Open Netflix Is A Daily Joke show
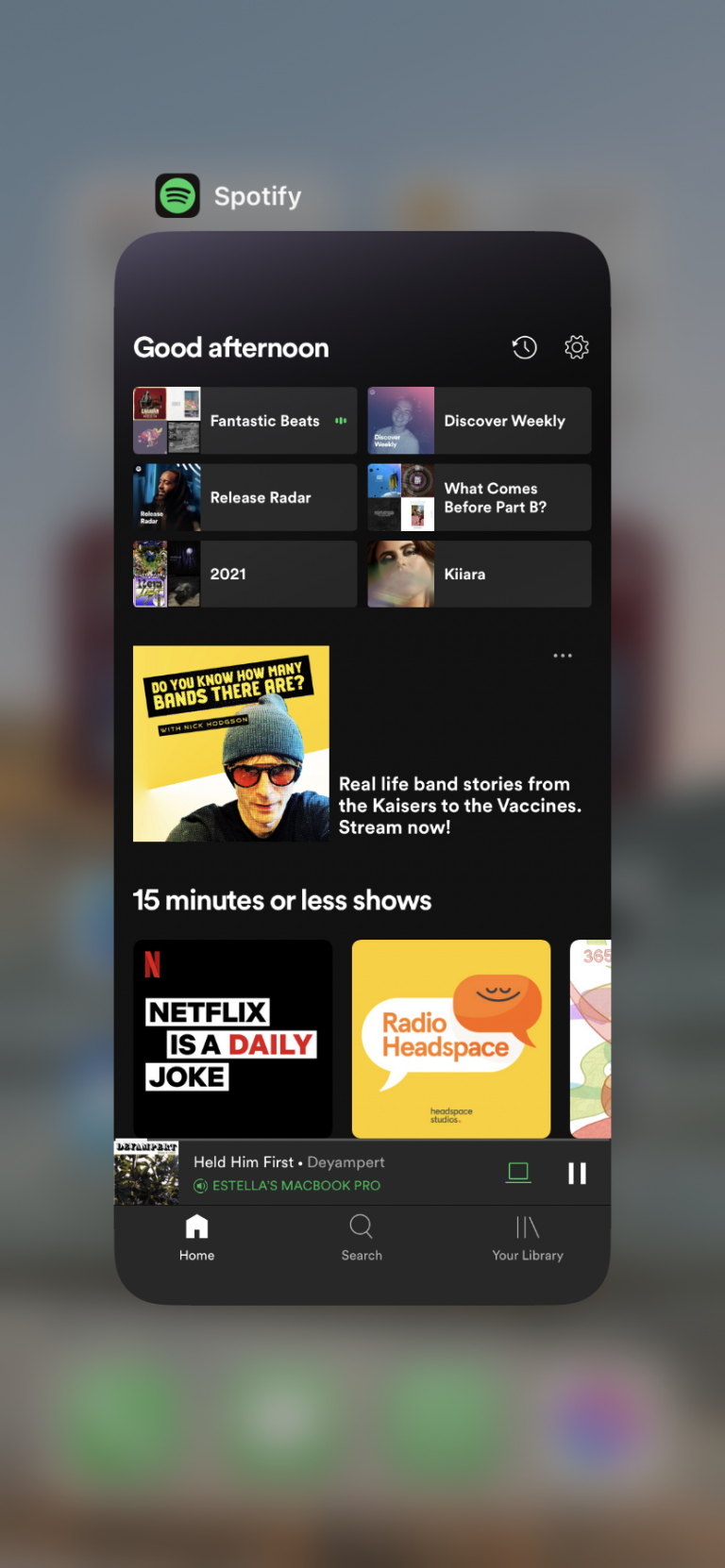725x1568 pixels. coord(233,1038)
